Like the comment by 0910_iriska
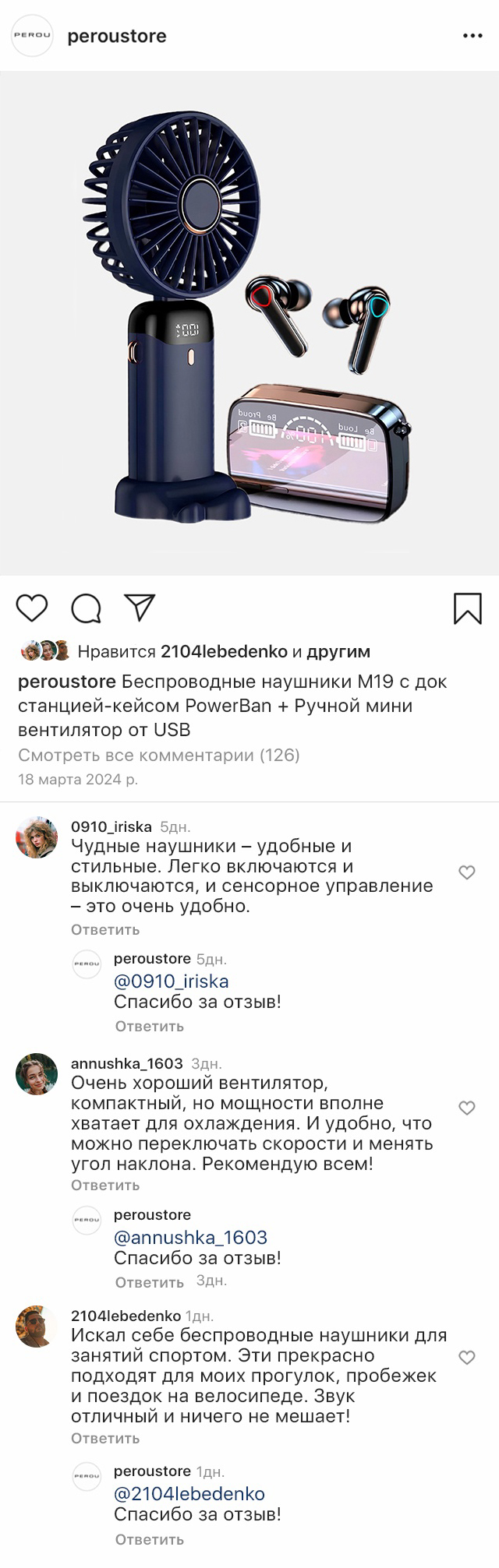This screenshot has height=1568, width=499. 467,872
